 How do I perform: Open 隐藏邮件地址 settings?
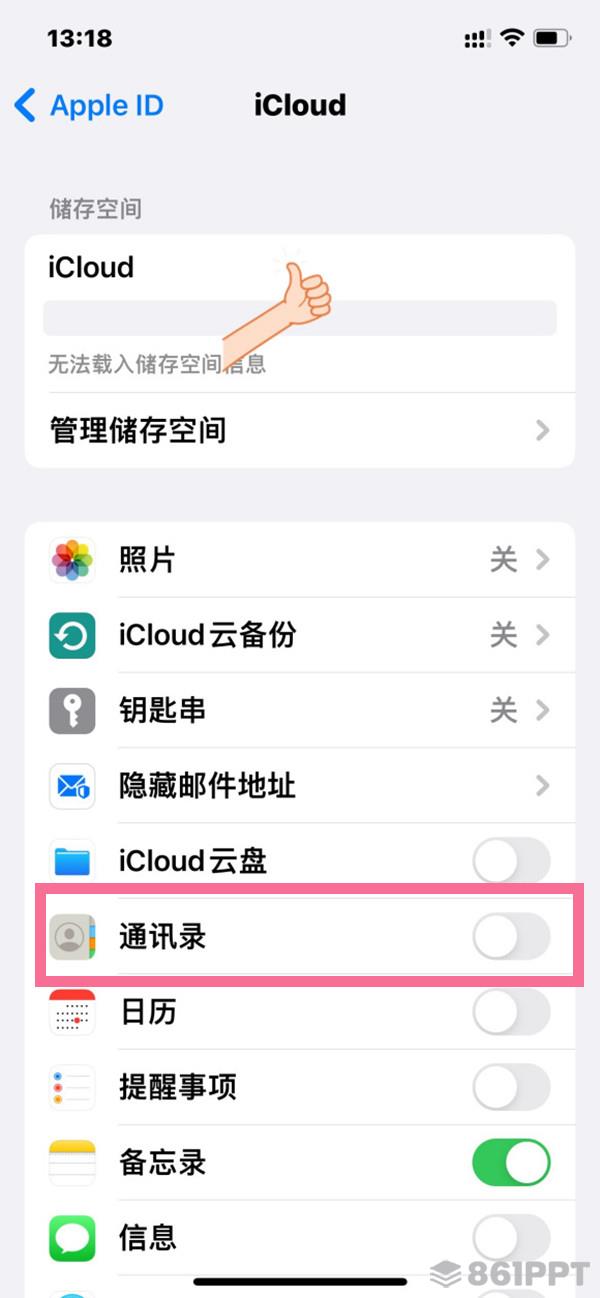click(300, 785)
